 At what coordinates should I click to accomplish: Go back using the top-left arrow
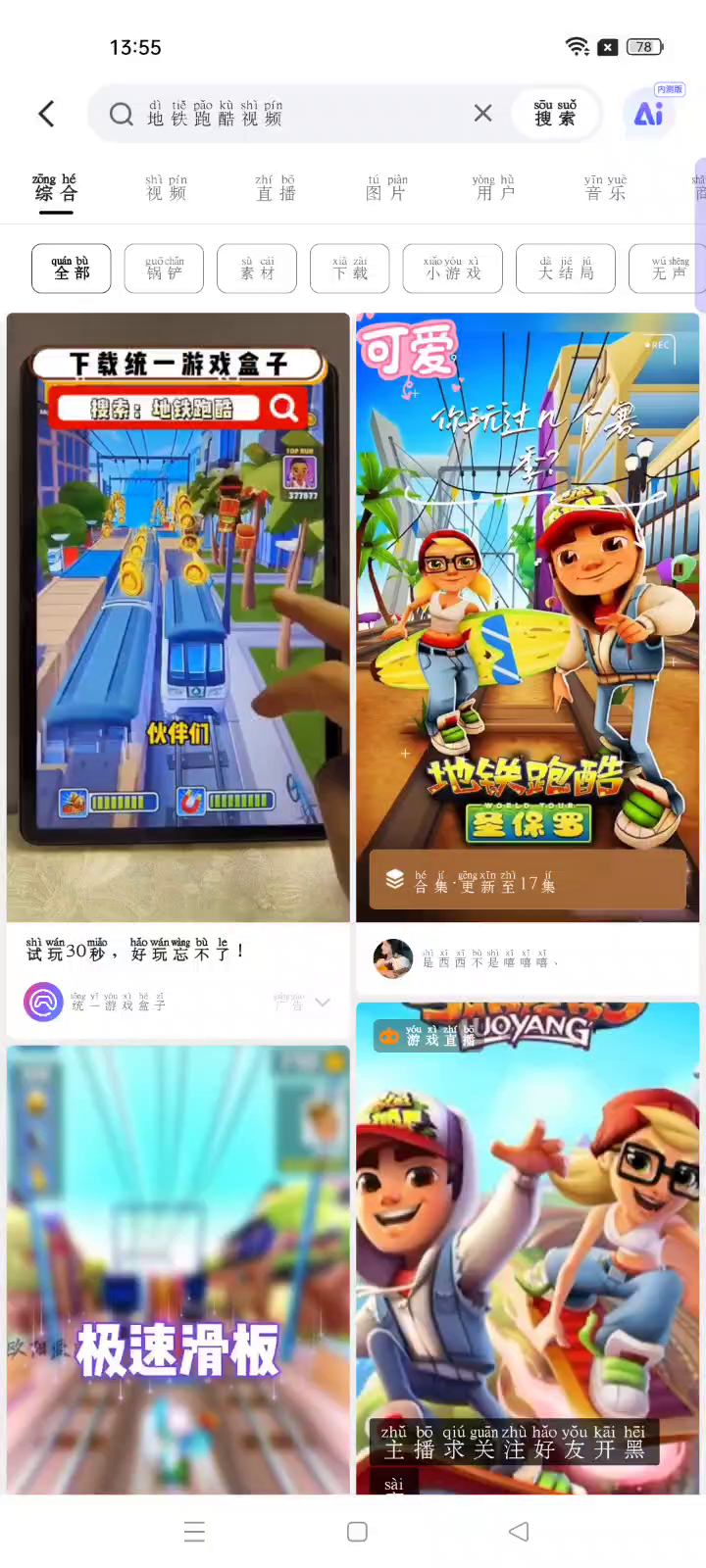click(x=46, y=114)
